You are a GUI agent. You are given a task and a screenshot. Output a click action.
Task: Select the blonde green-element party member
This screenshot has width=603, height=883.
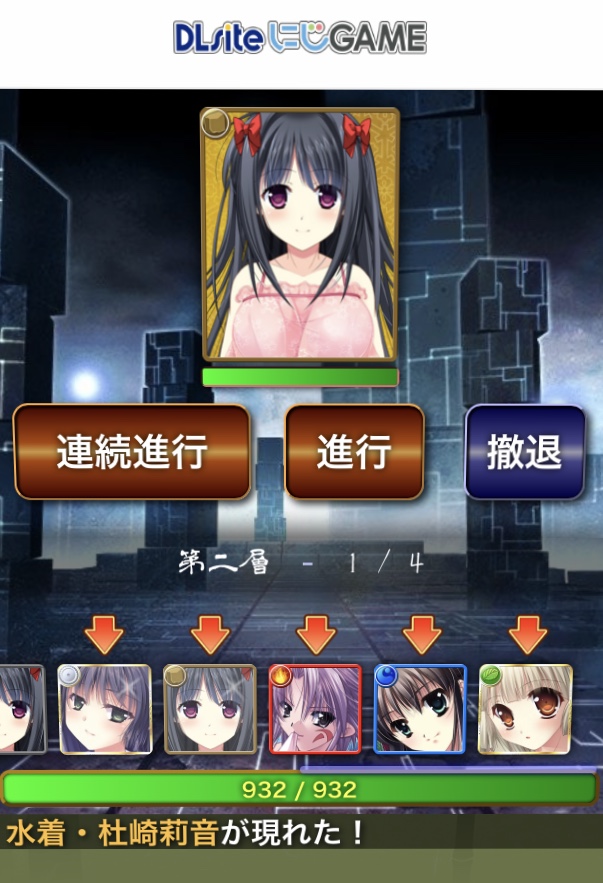tap(525, 709)
